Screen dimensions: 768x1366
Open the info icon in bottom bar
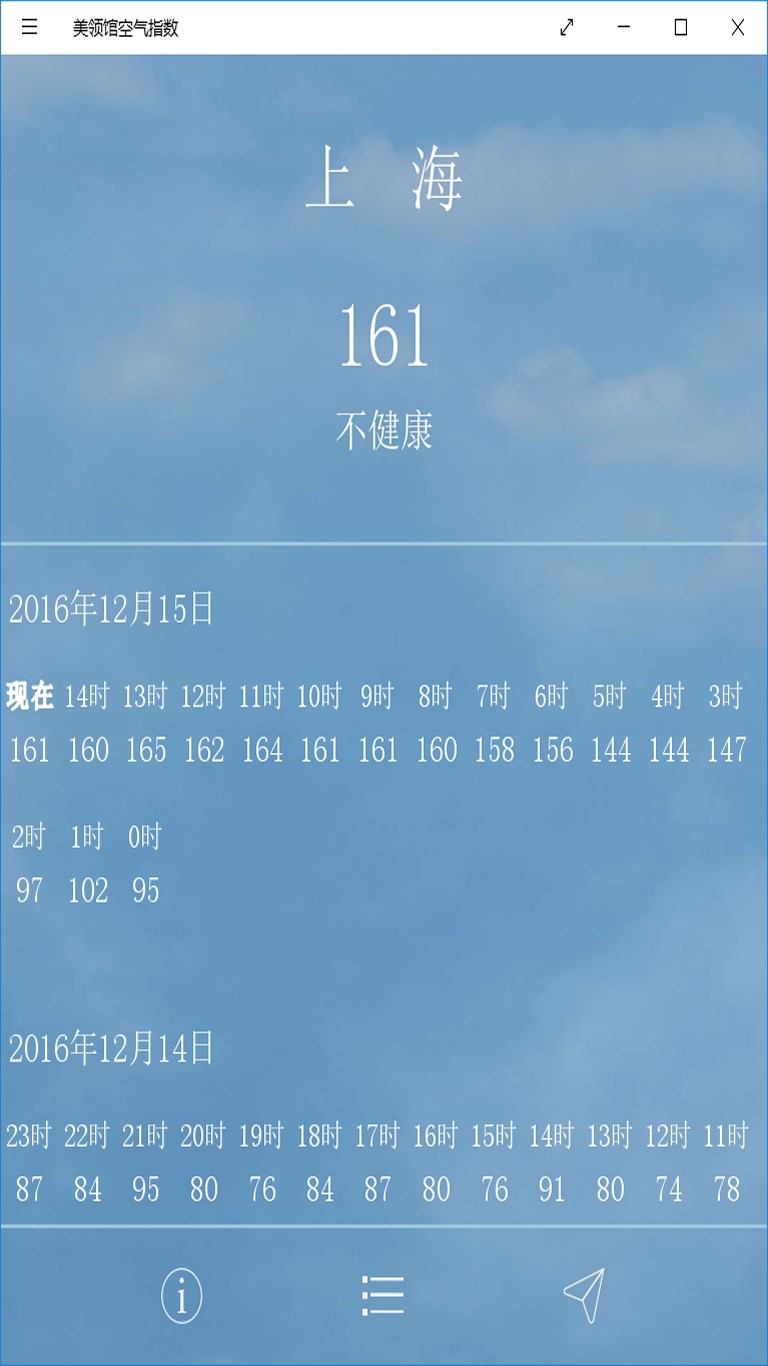pos(181,1296)
